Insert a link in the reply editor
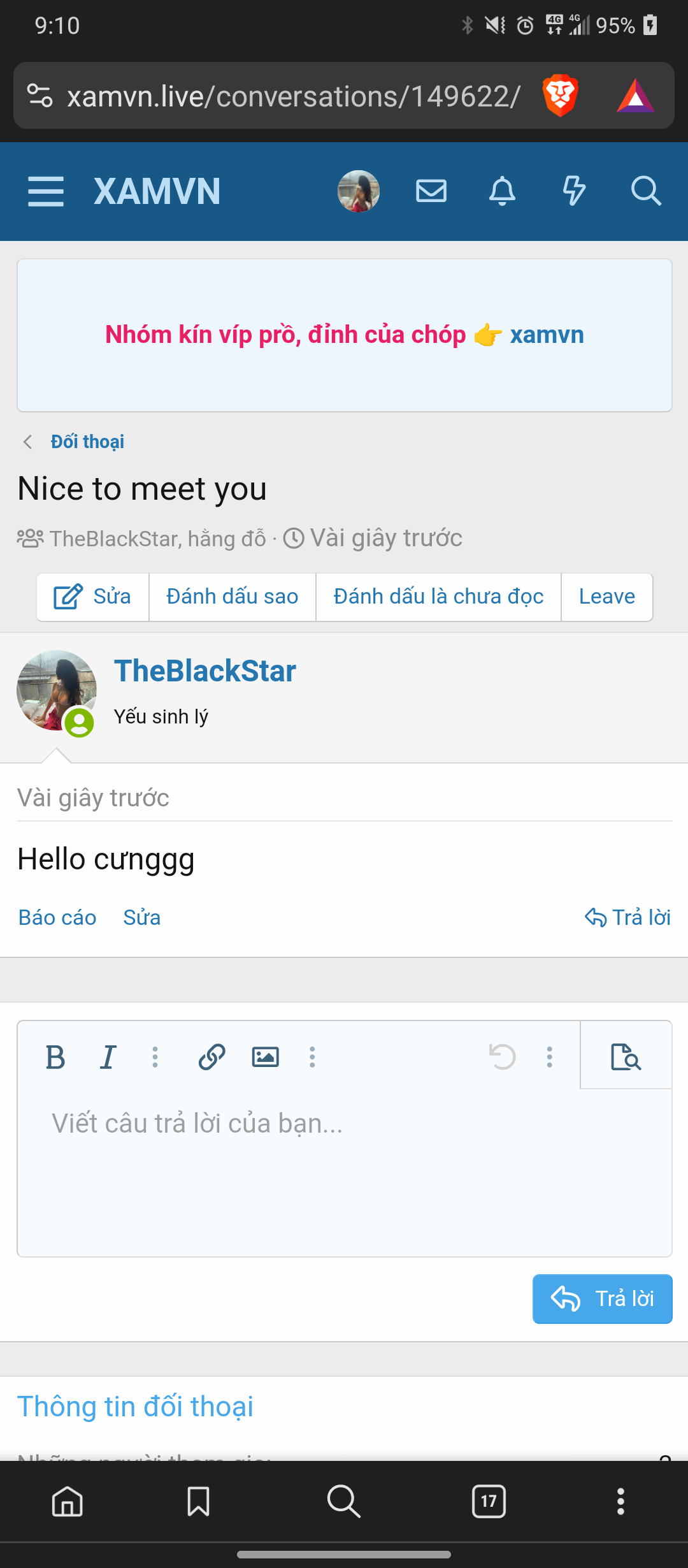This screenshot has width=688, height=1568. point(211,1057)
